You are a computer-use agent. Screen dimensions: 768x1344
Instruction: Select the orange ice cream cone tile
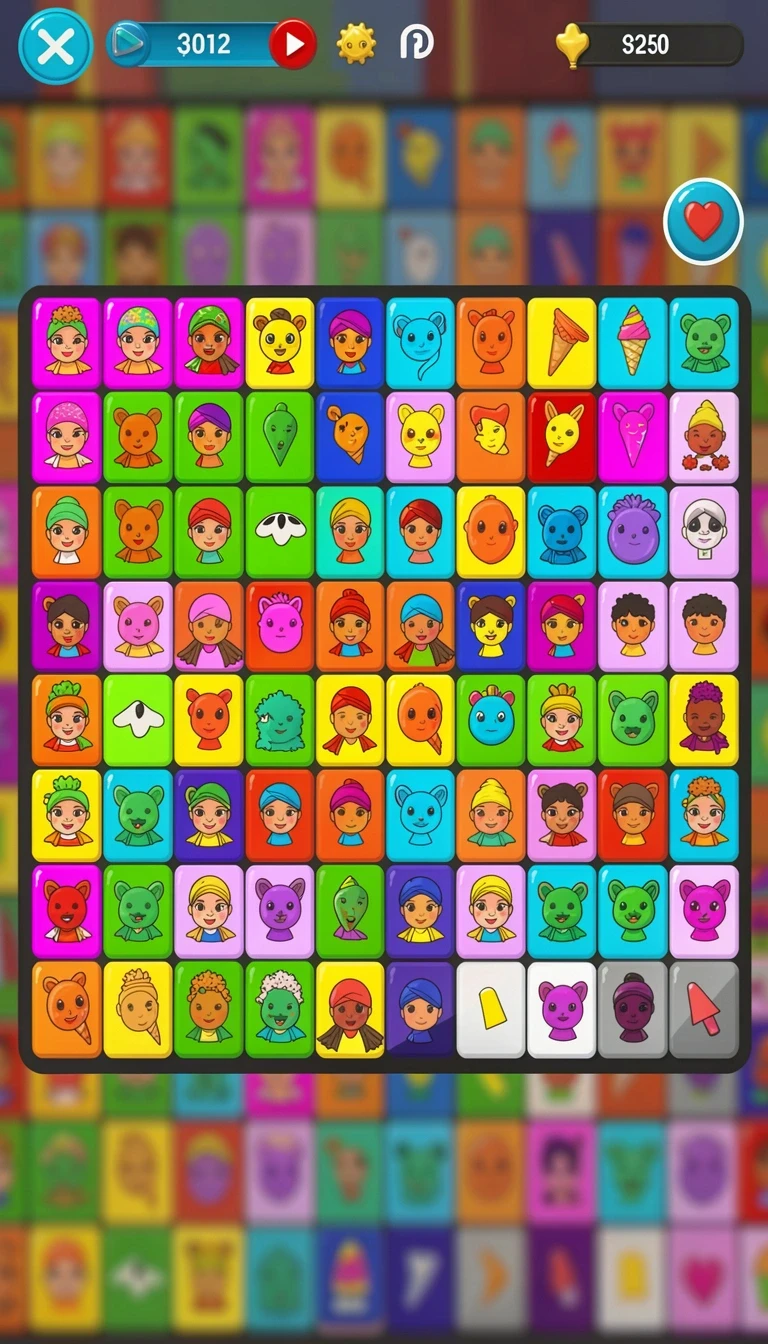(x=561, y=343)
